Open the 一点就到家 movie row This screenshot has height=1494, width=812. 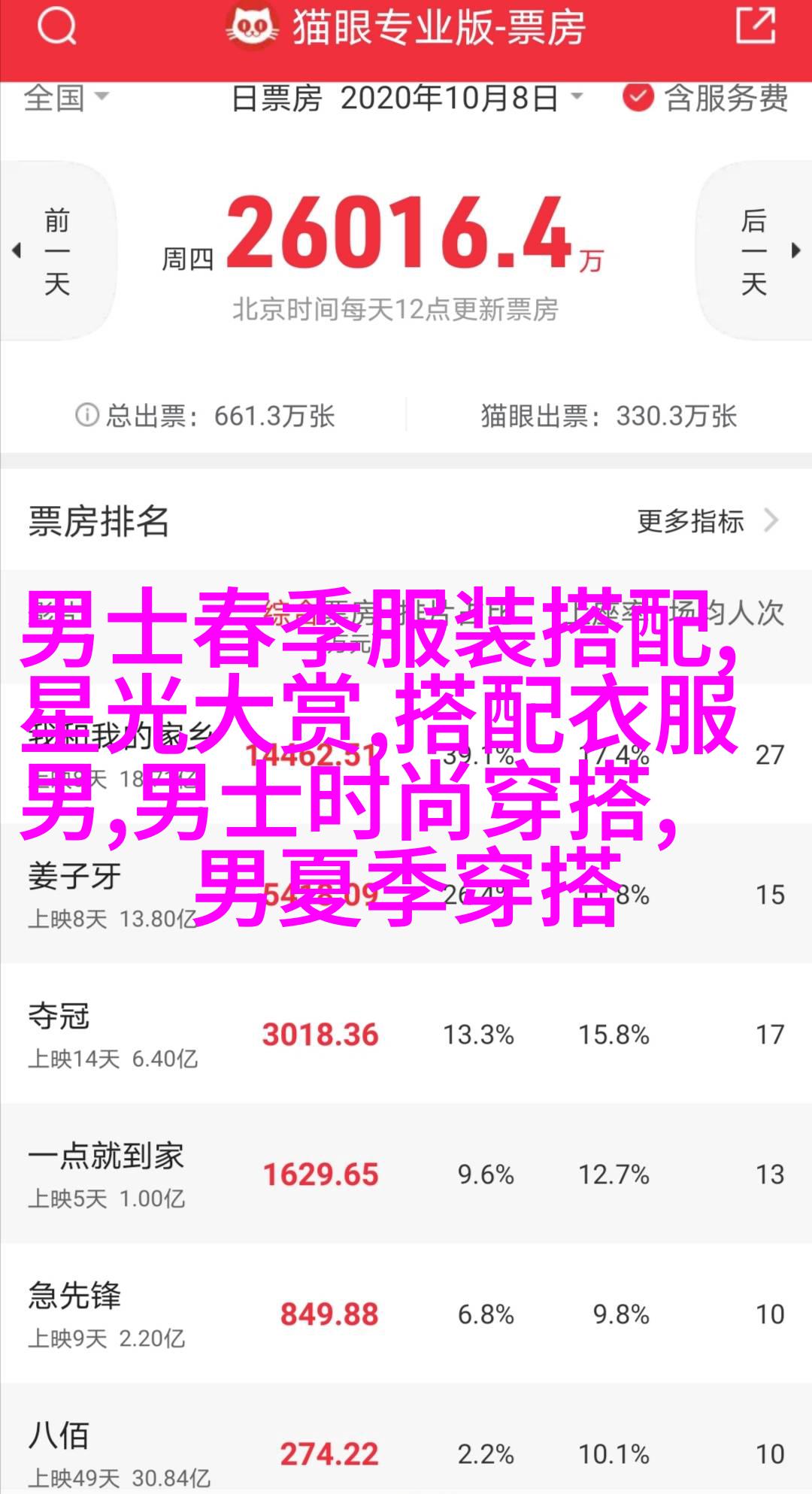coord(406,1174)
